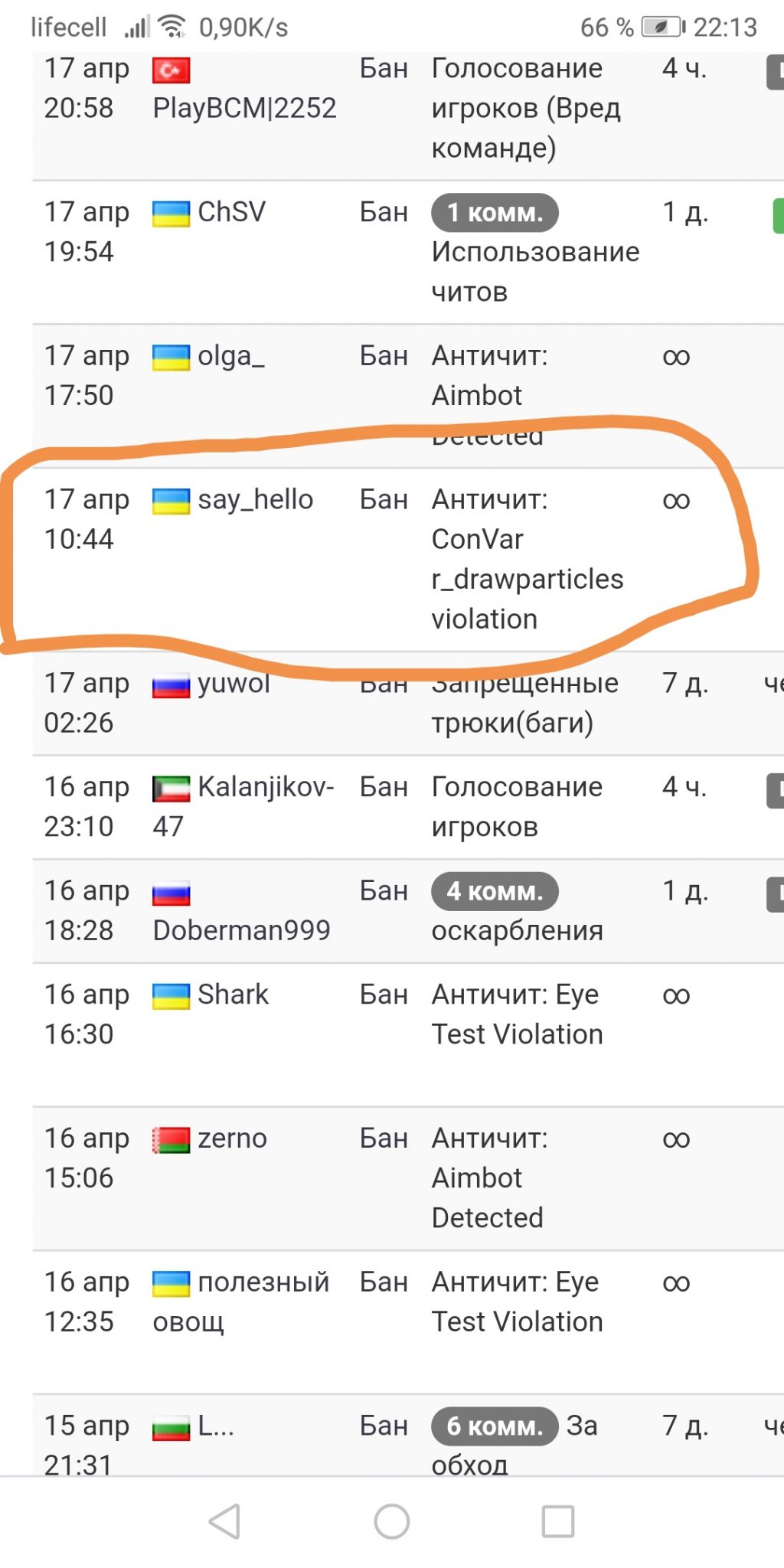Open the ban entry for полезный овощ
Image resolution: width=784 pixels, height=1568 pixels.
click(x=408, y=1322)
